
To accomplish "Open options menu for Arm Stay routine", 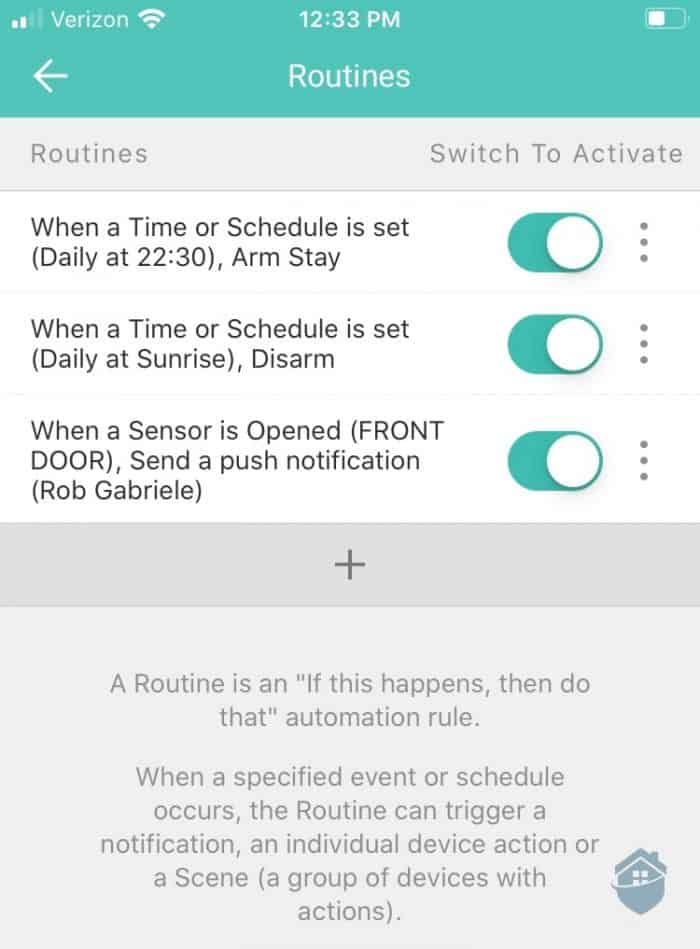I will tap(644, 243).
